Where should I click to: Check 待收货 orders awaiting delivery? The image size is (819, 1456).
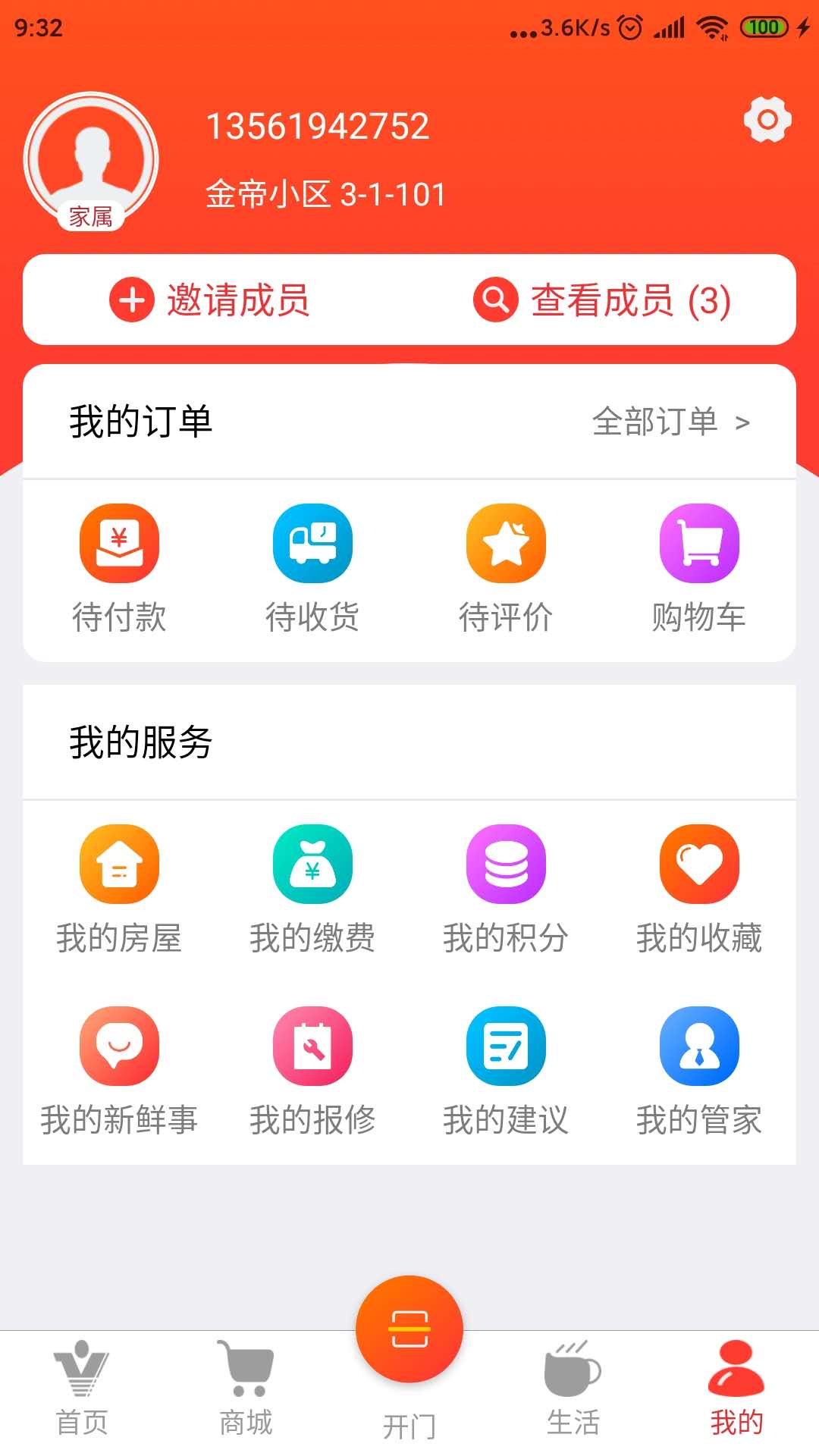(x=312, y=569)
